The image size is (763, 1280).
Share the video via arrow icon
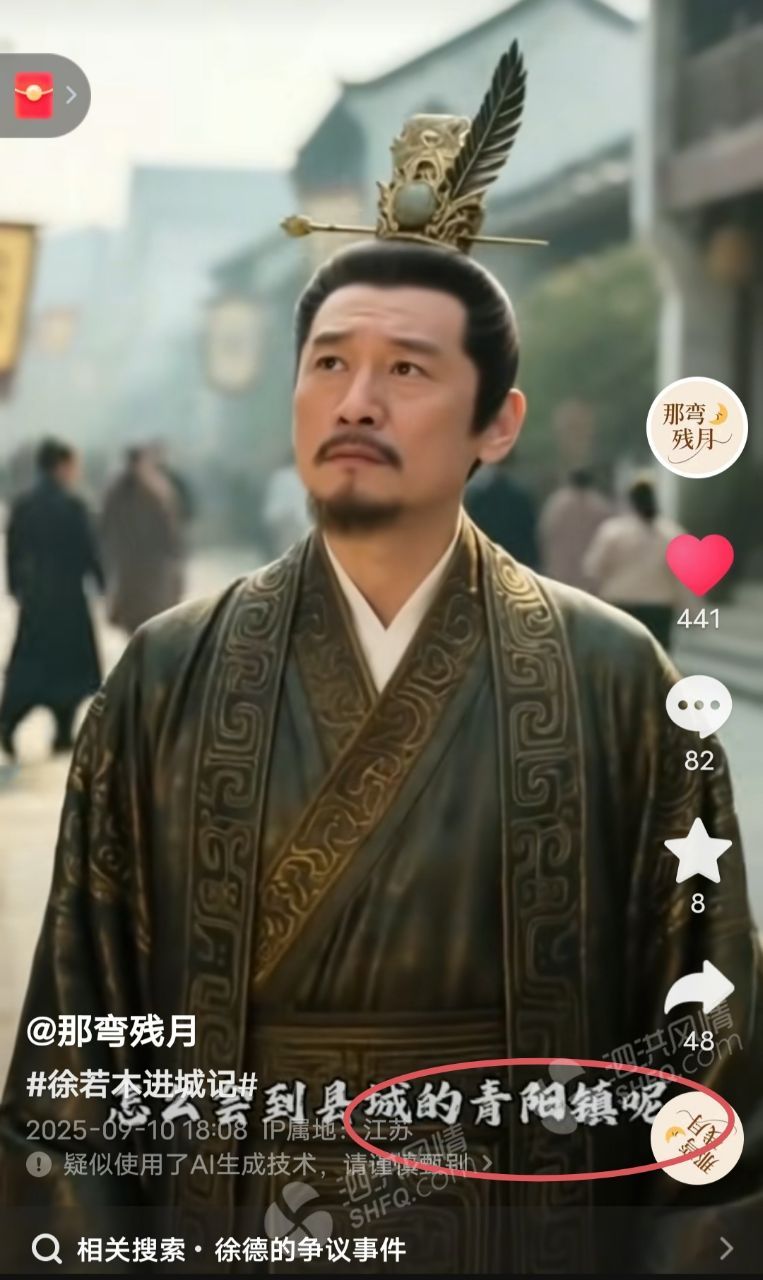click(699, 990)
